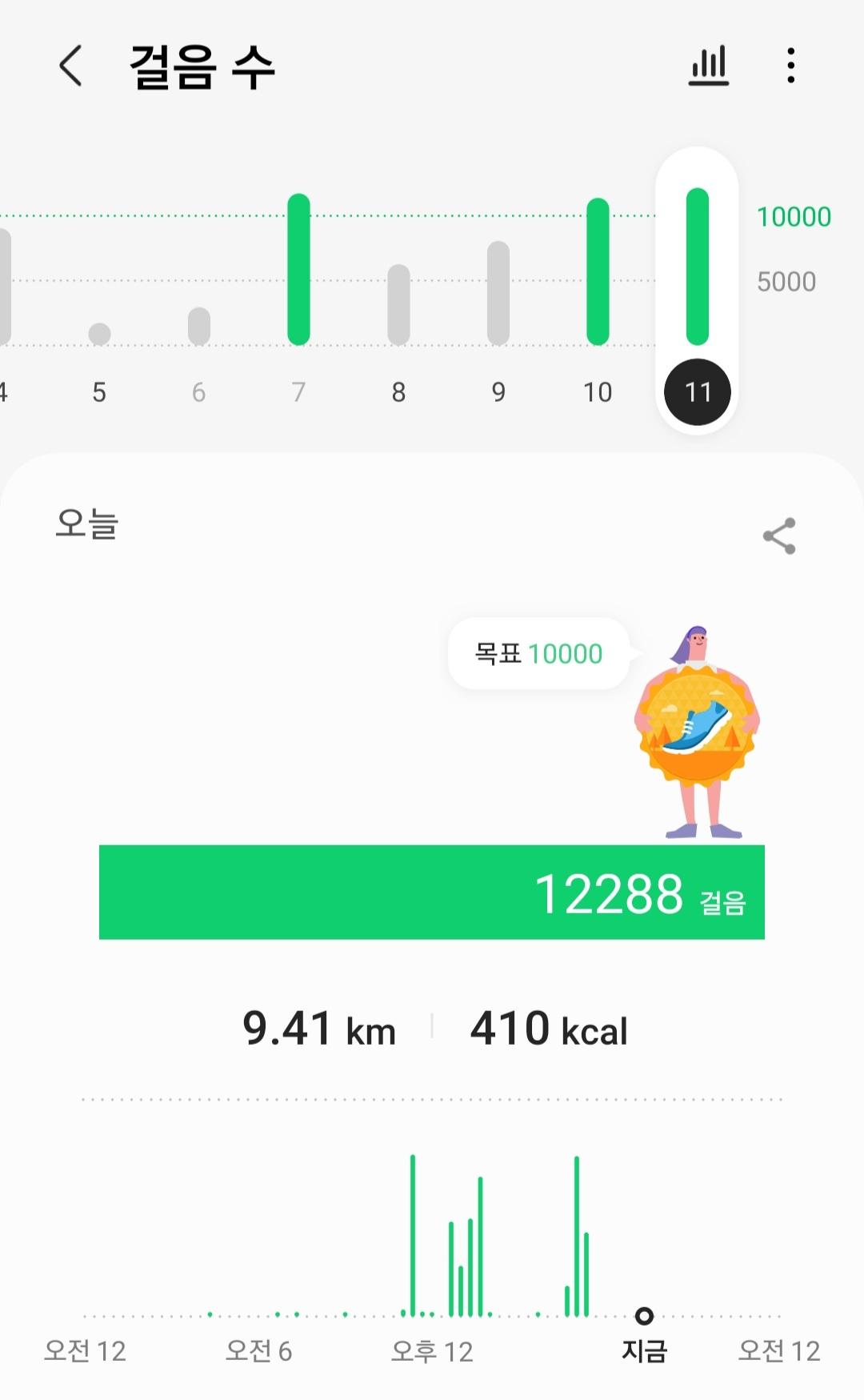Go back from the 걸음 수 screen
The height and width of the screenshot is (1400, 864).
(70, 66)
